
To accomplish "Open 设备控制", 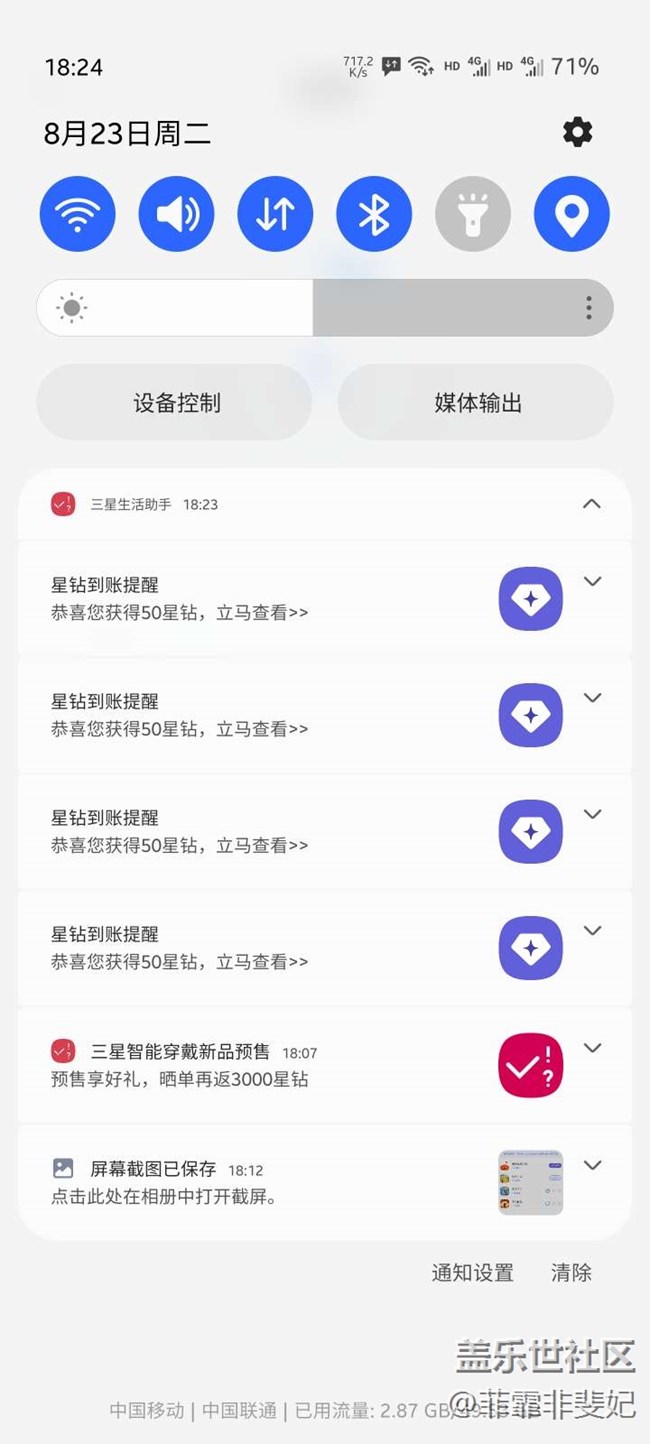I will click(175, 403).
